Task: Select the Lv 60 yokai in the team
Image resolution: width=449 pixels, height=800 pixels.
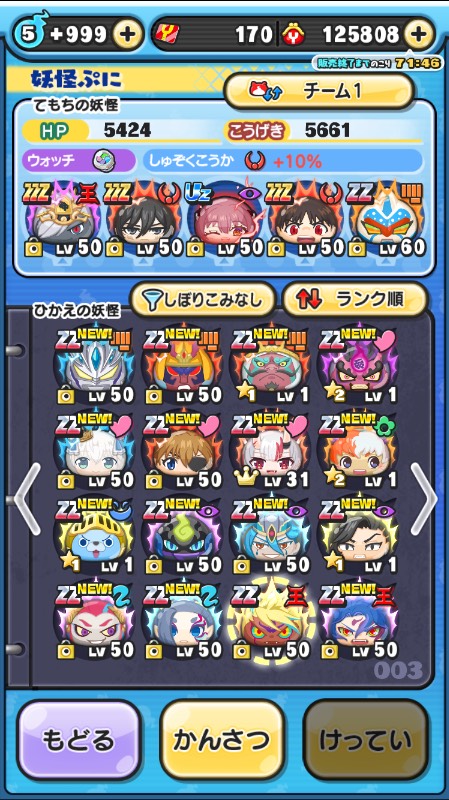Action: (x=387, y=220)
